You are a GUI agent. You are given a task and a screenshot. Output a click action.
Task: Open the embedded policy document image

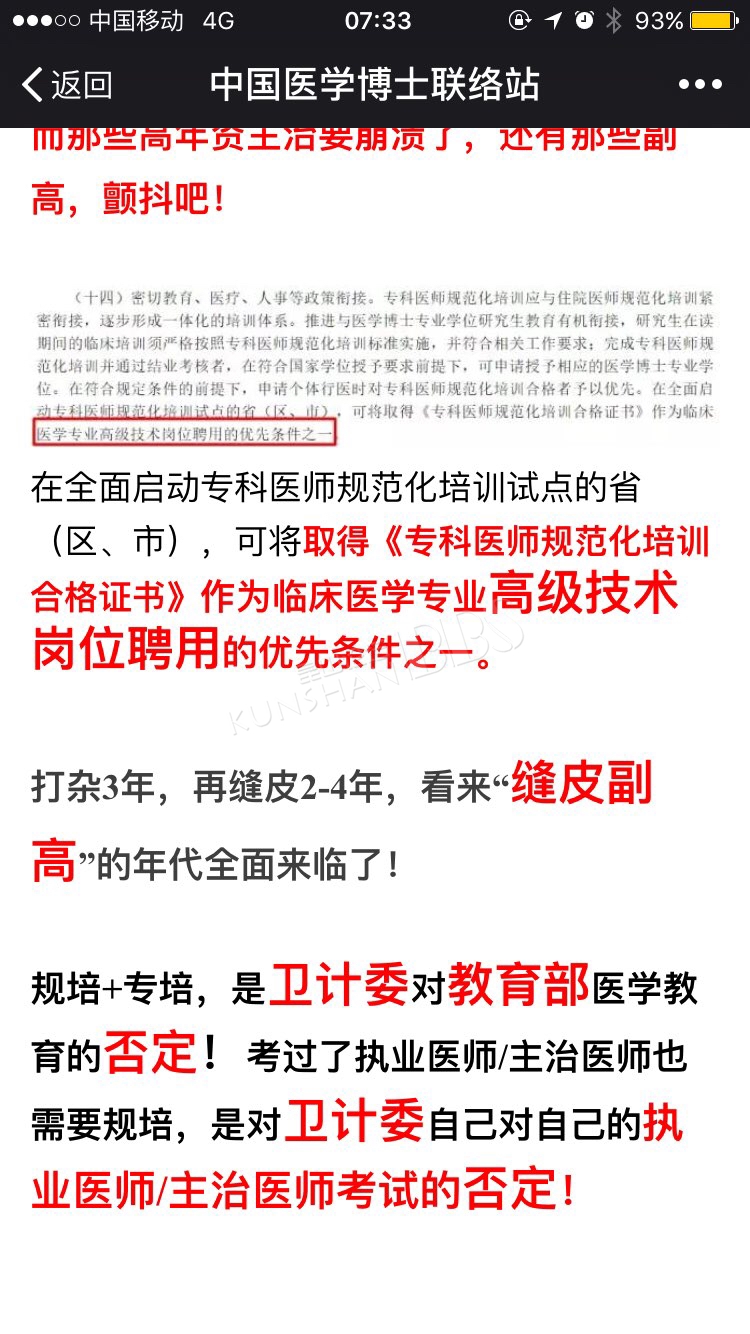pyautogui.click(x=375, y=367)
